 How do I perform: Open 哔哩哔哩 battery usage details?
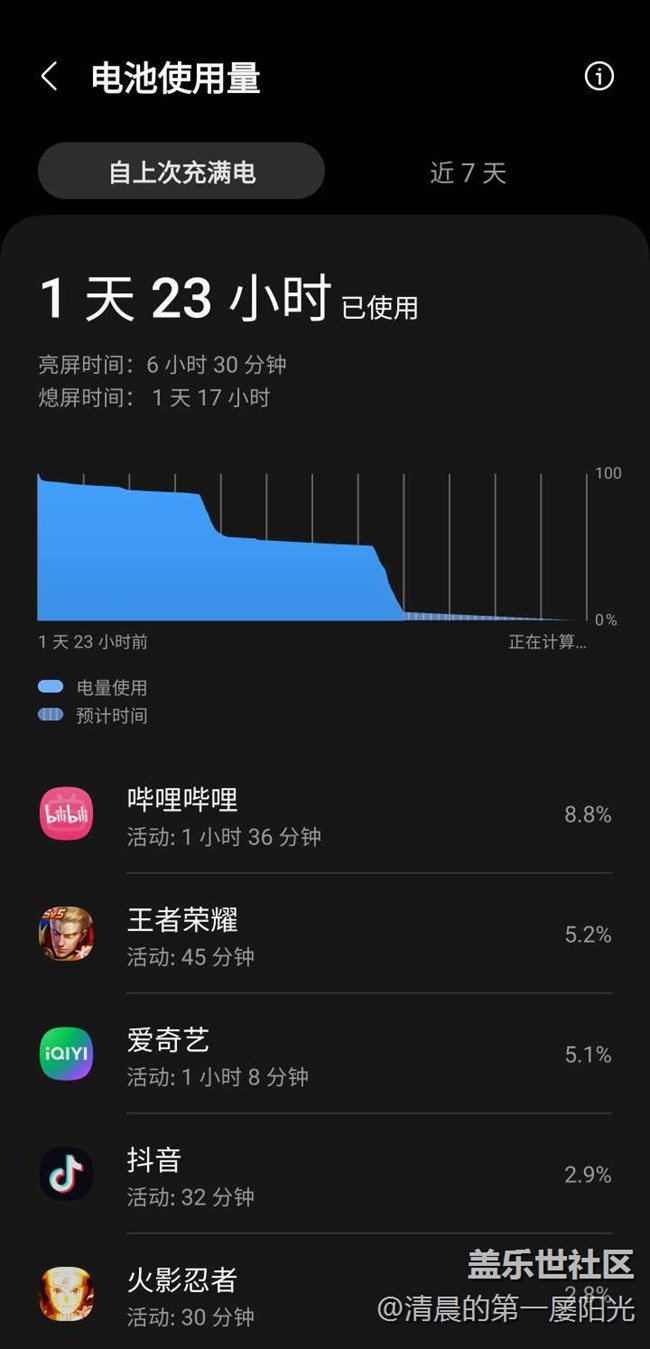tap(325, 815)
